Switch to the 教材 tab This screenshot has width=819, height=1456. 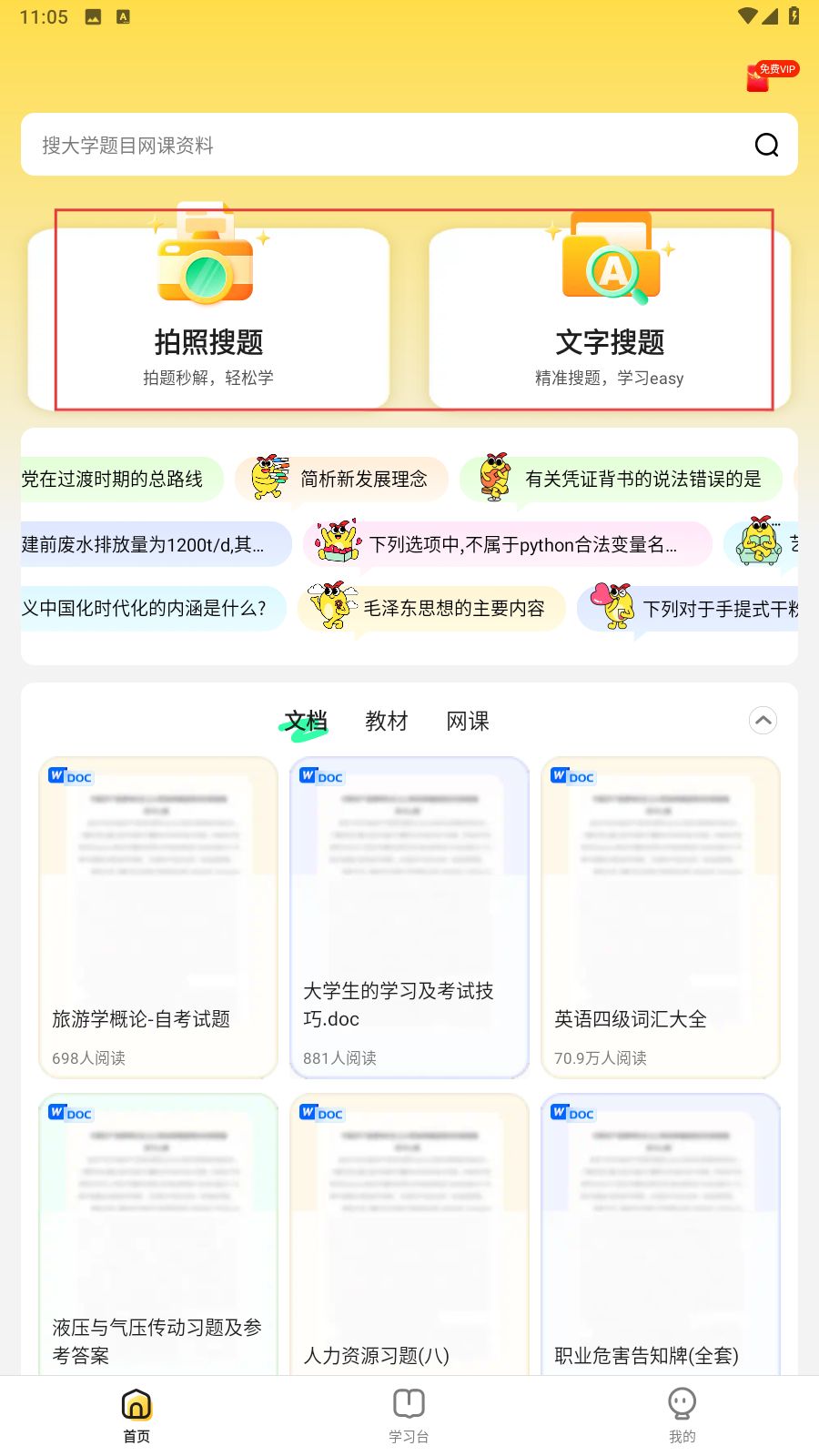[x=387, y=721]
